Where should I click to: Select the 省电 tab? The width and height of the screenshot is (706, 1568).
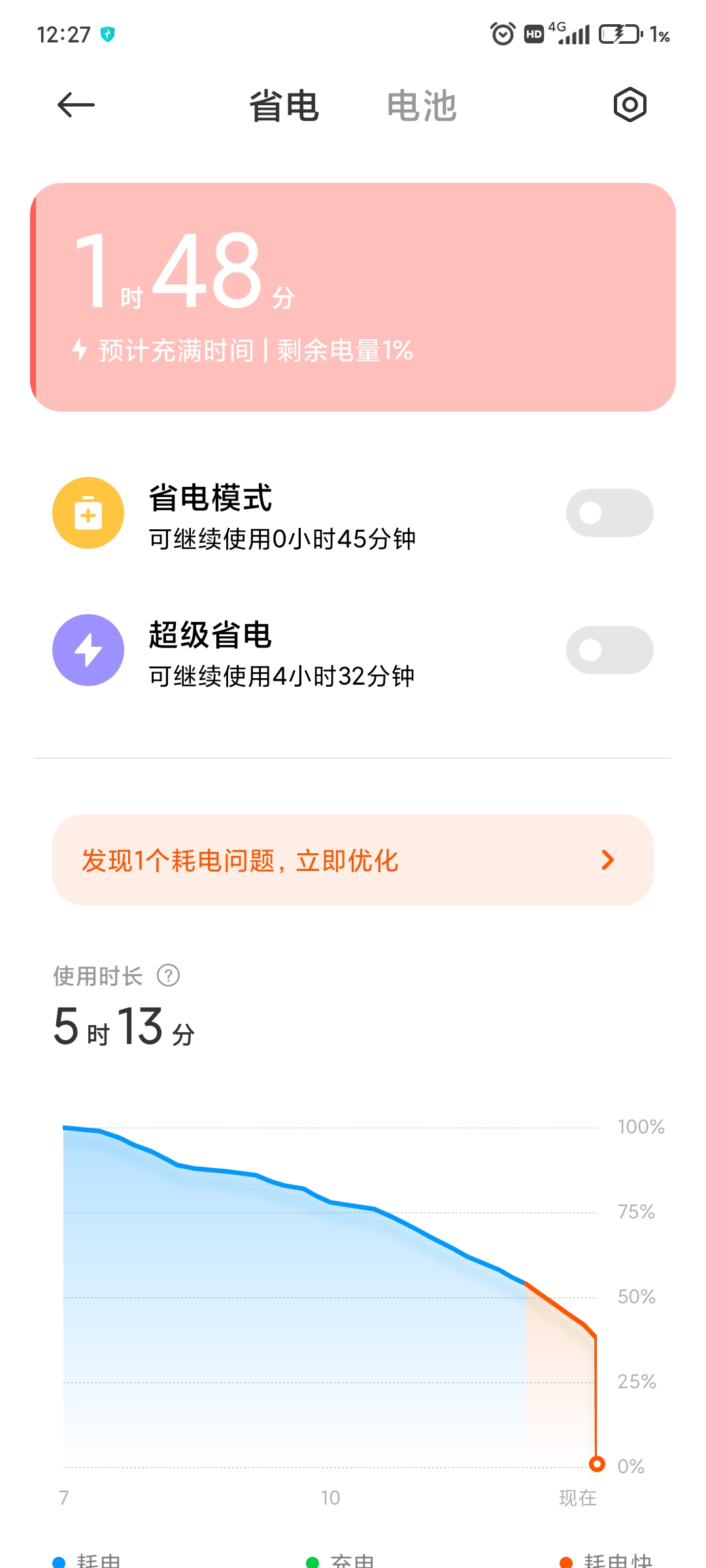coord(284,106)
